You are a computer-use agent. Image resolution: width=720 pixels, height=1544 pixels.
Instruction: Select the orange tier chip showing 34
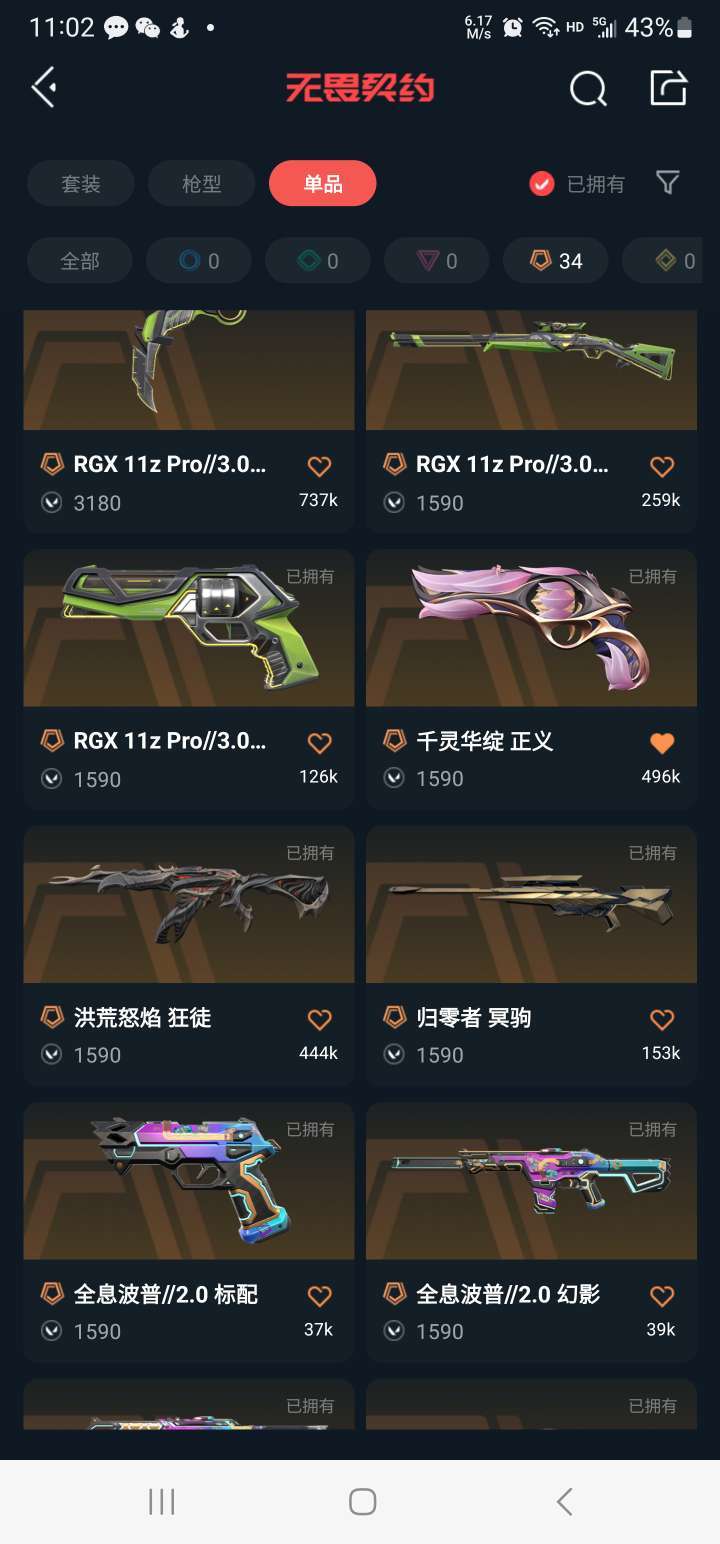tap(556, 261)
